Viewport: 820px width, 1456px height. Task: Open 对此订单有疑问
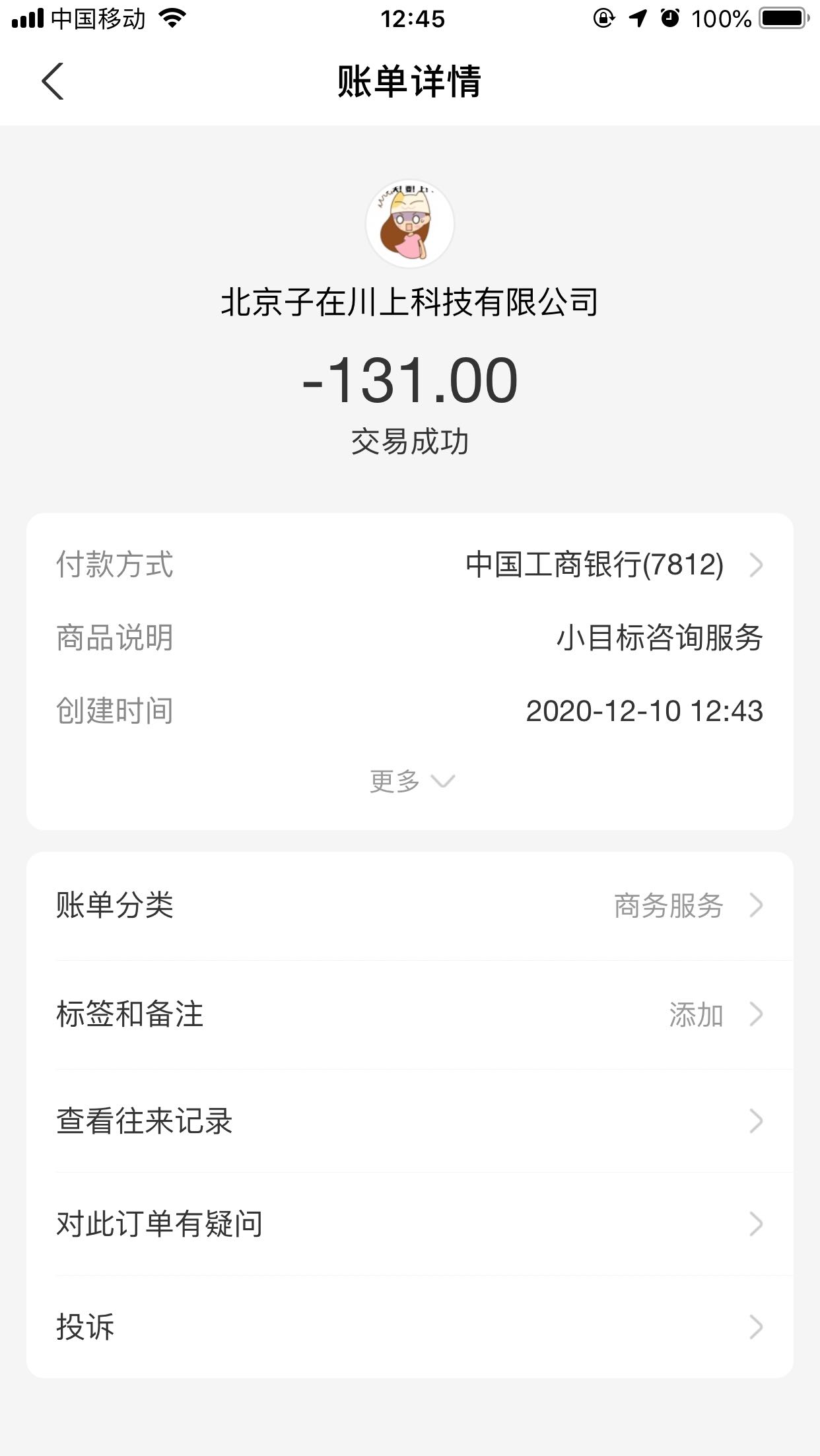coord(409,1224)
